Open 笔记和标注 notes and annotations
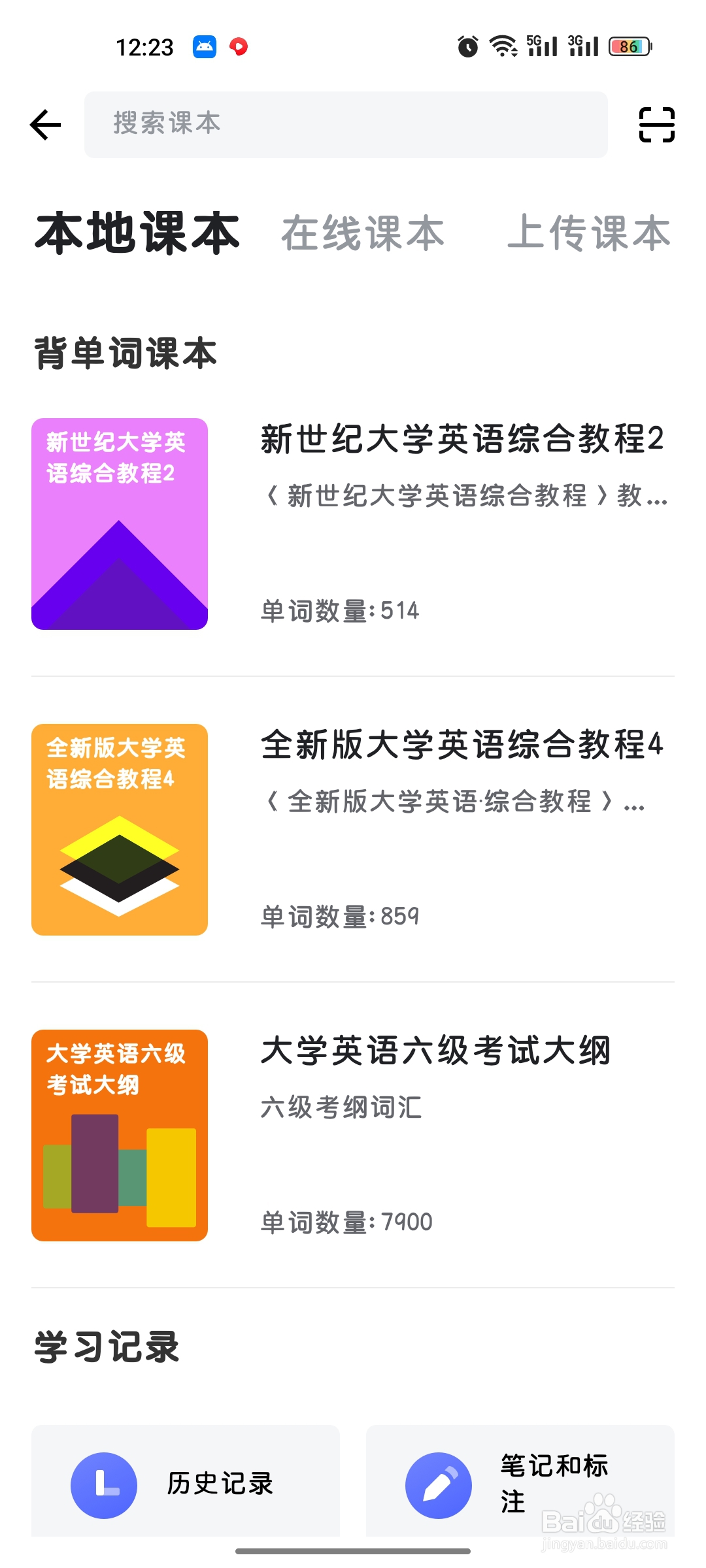This screenshot has width=706, height=1568. coord(520,1483)
